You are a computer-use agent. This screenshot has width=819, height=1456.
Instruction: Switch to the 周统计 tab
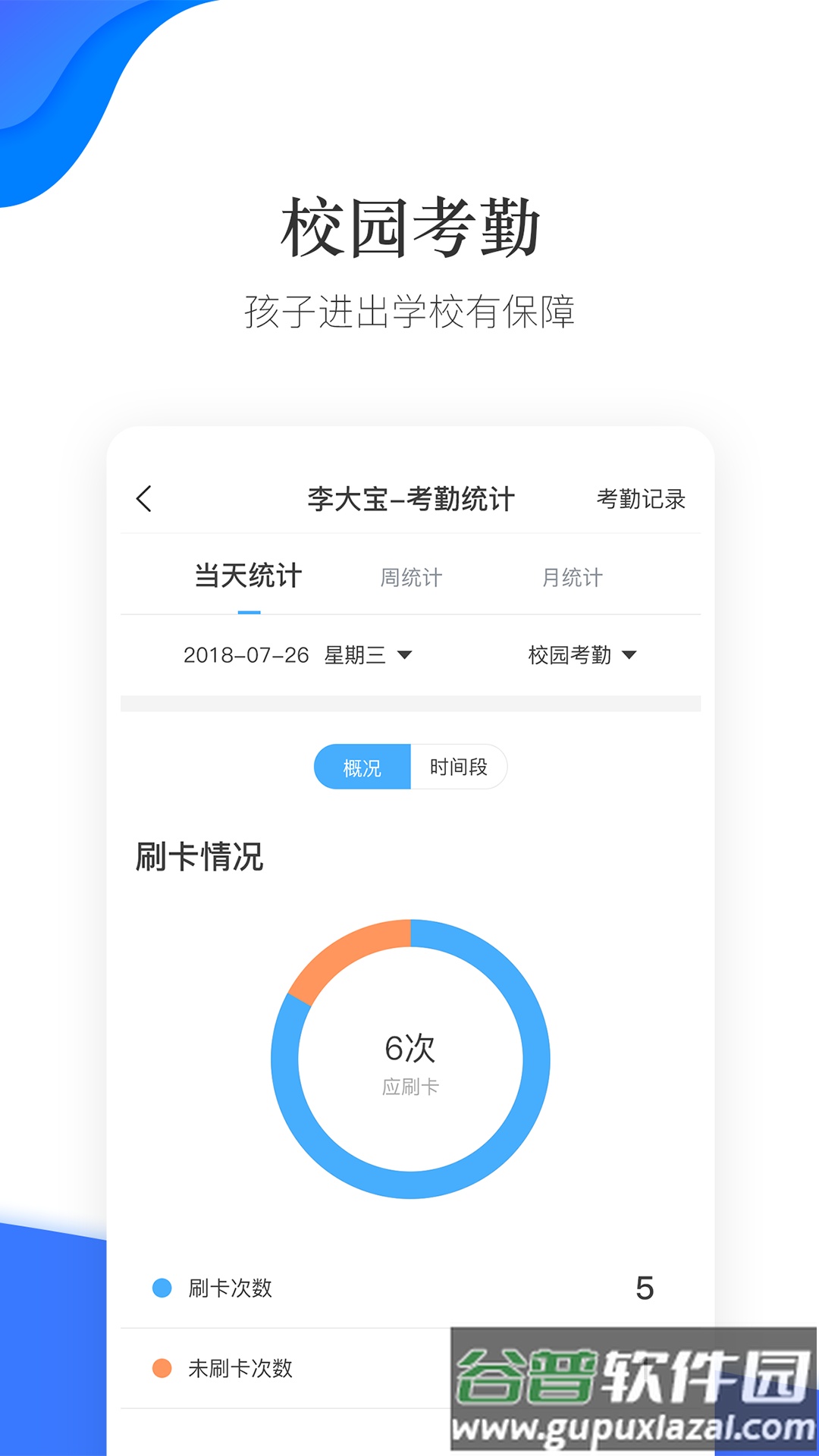coord(410,577)
